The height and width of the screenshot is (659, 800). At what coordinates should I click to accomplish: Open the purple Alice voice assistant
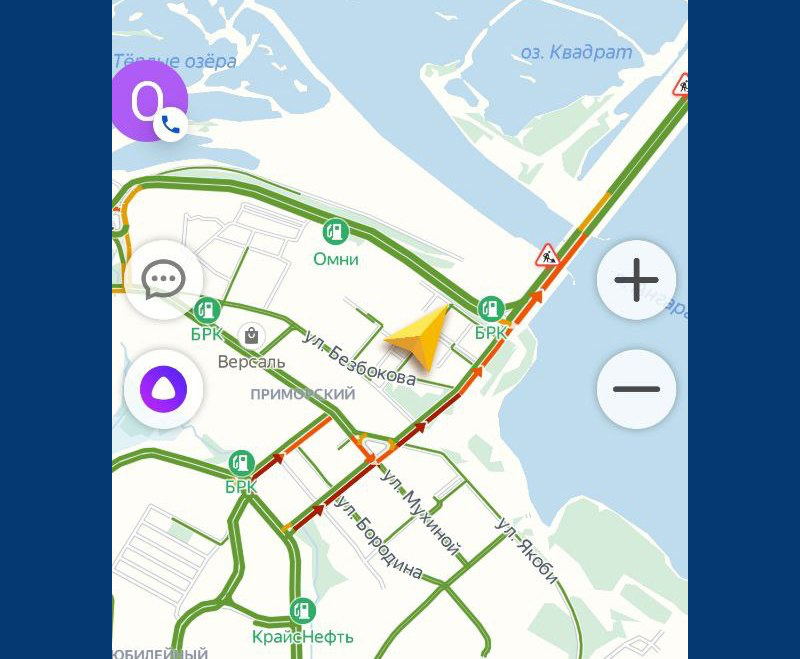pyautogui.click(x=163, y=389)
